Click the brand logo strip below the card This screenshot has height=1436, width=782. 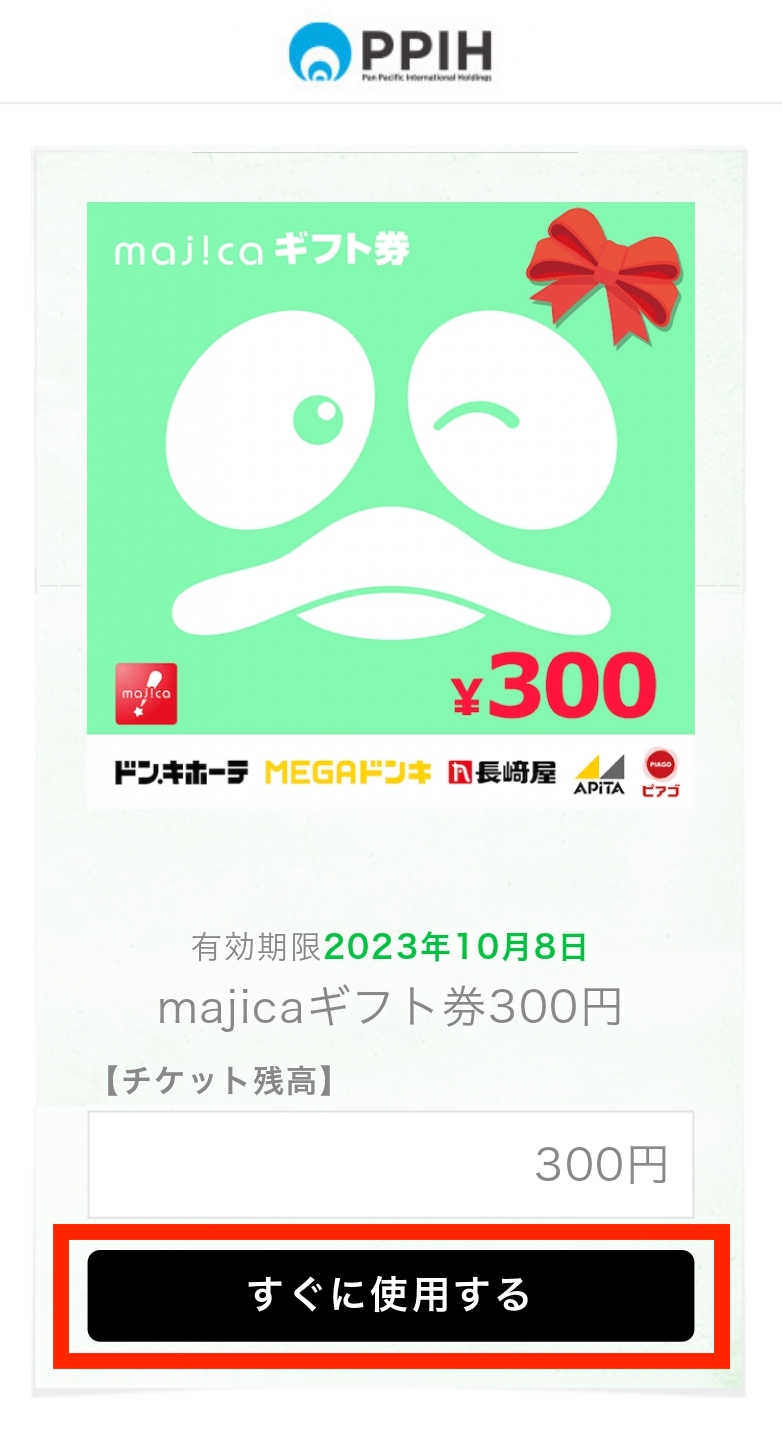pos(390,771)
